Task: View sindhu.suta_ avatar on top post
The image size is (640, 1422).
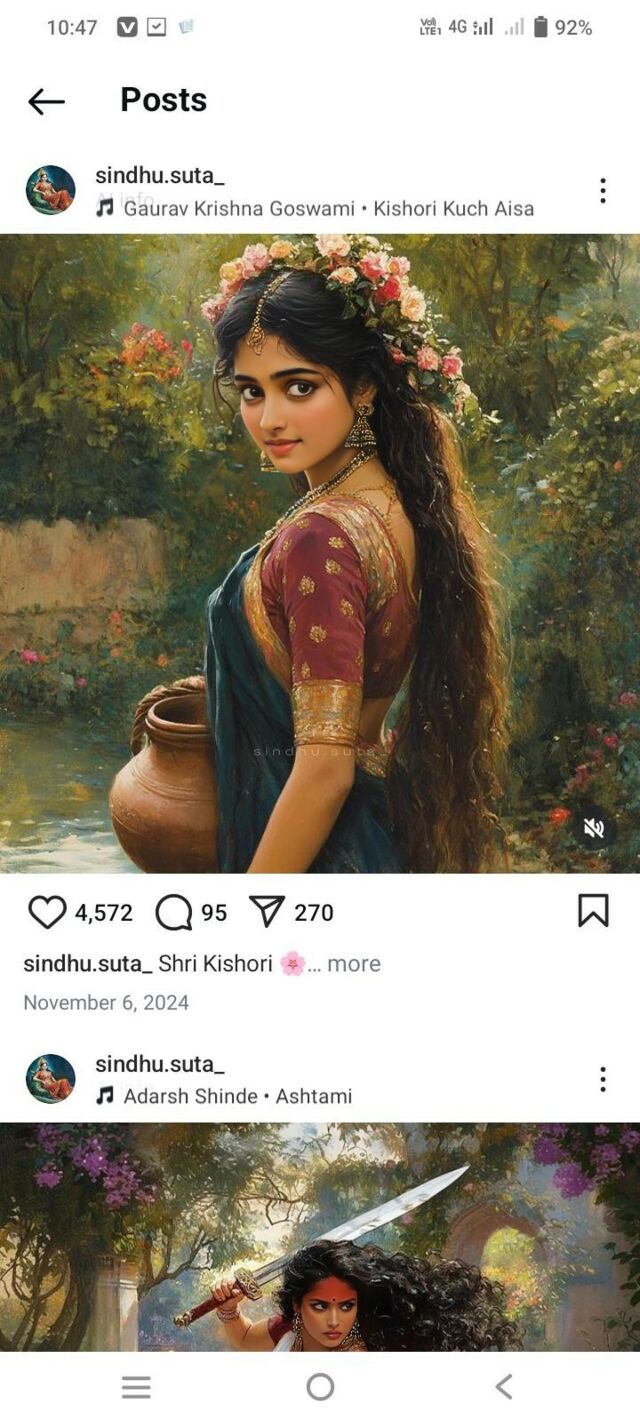Action: 50,190
